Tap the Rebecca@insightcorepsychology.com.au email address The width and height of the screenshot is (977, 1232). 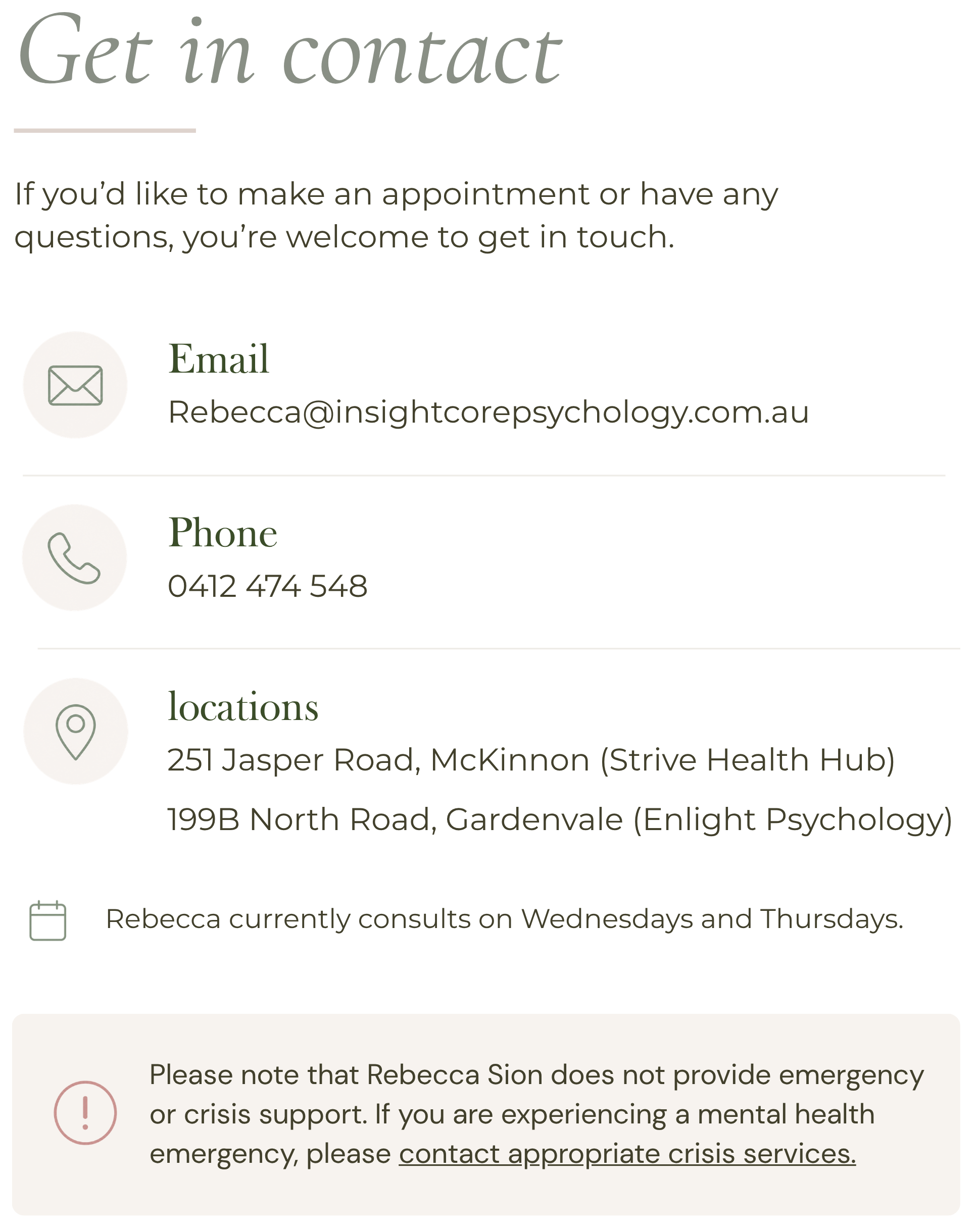(488, 413)
